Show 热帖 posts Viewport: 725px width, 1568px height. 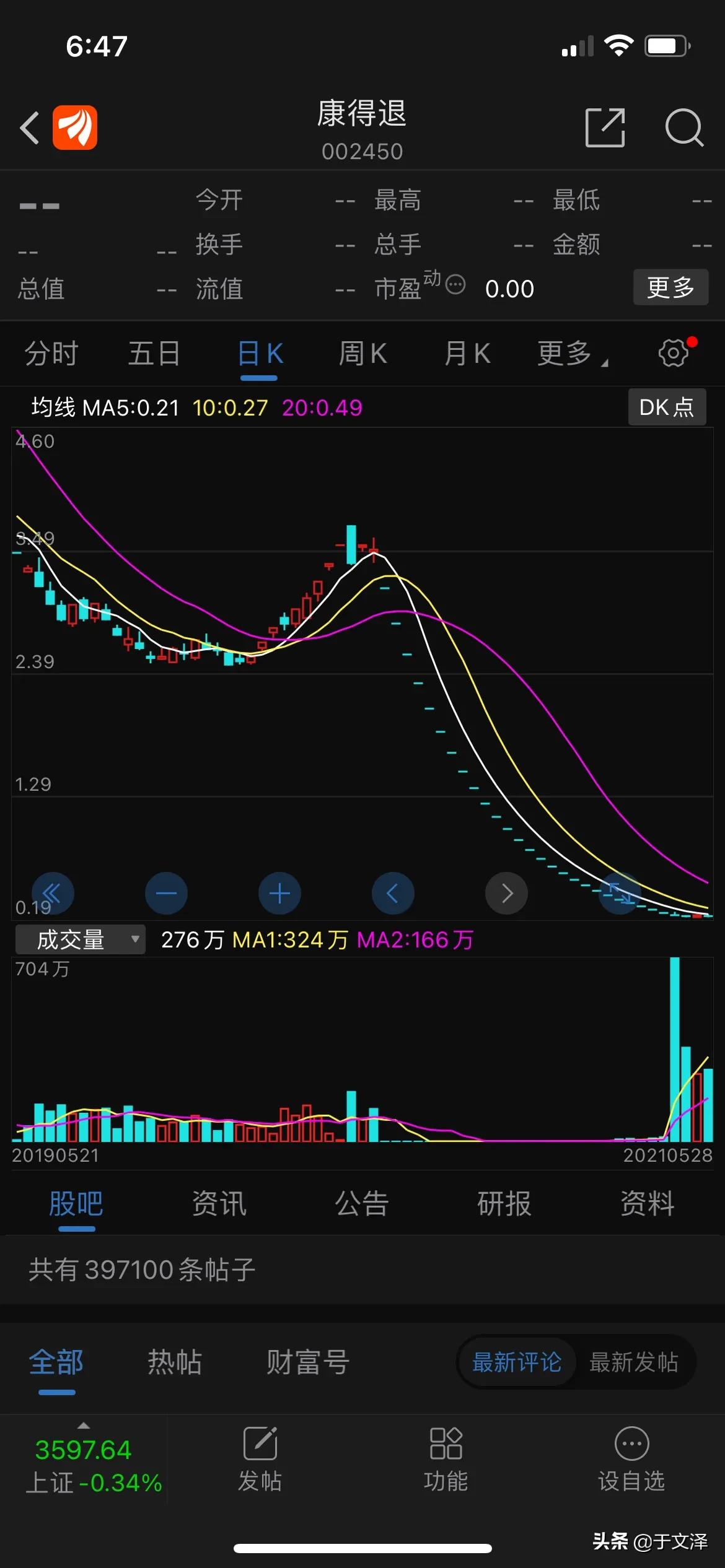tap(175, 1362)
